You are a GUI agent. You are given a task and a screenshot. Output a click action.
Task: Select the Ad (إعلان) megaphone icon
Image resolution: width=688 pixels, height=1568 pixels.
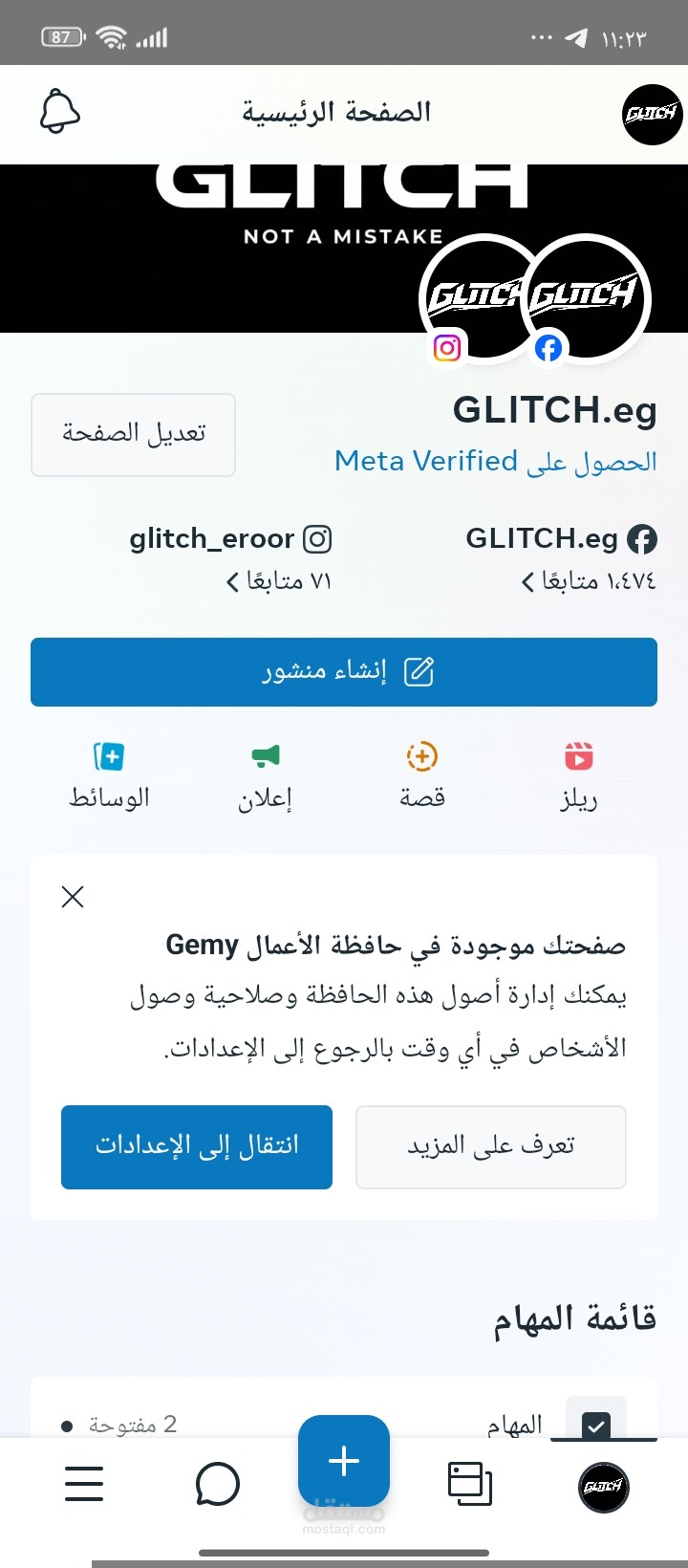[x=264, y=756]
